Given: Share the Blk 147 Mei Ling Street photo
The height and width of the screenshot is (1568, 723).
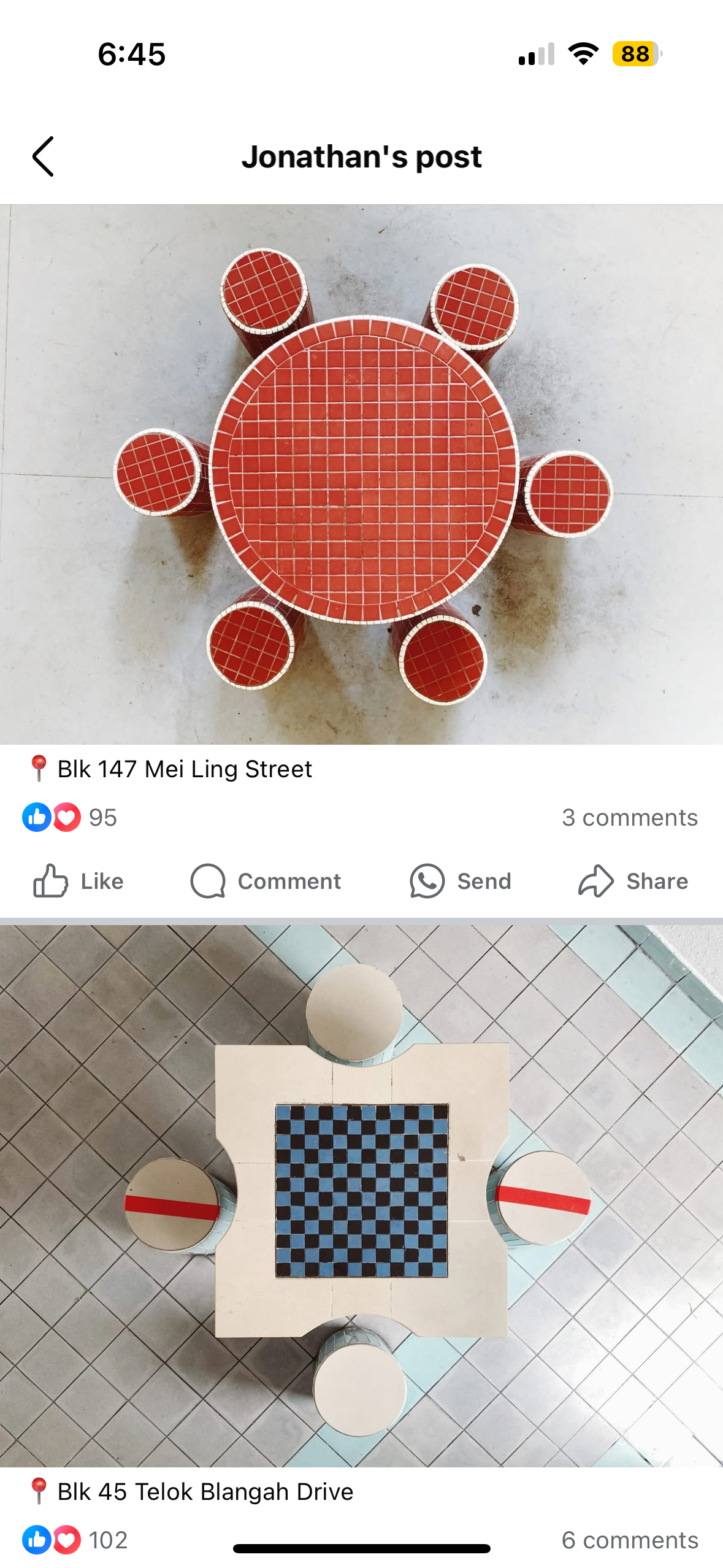Looking at the screenshot, I should [633, 881].
